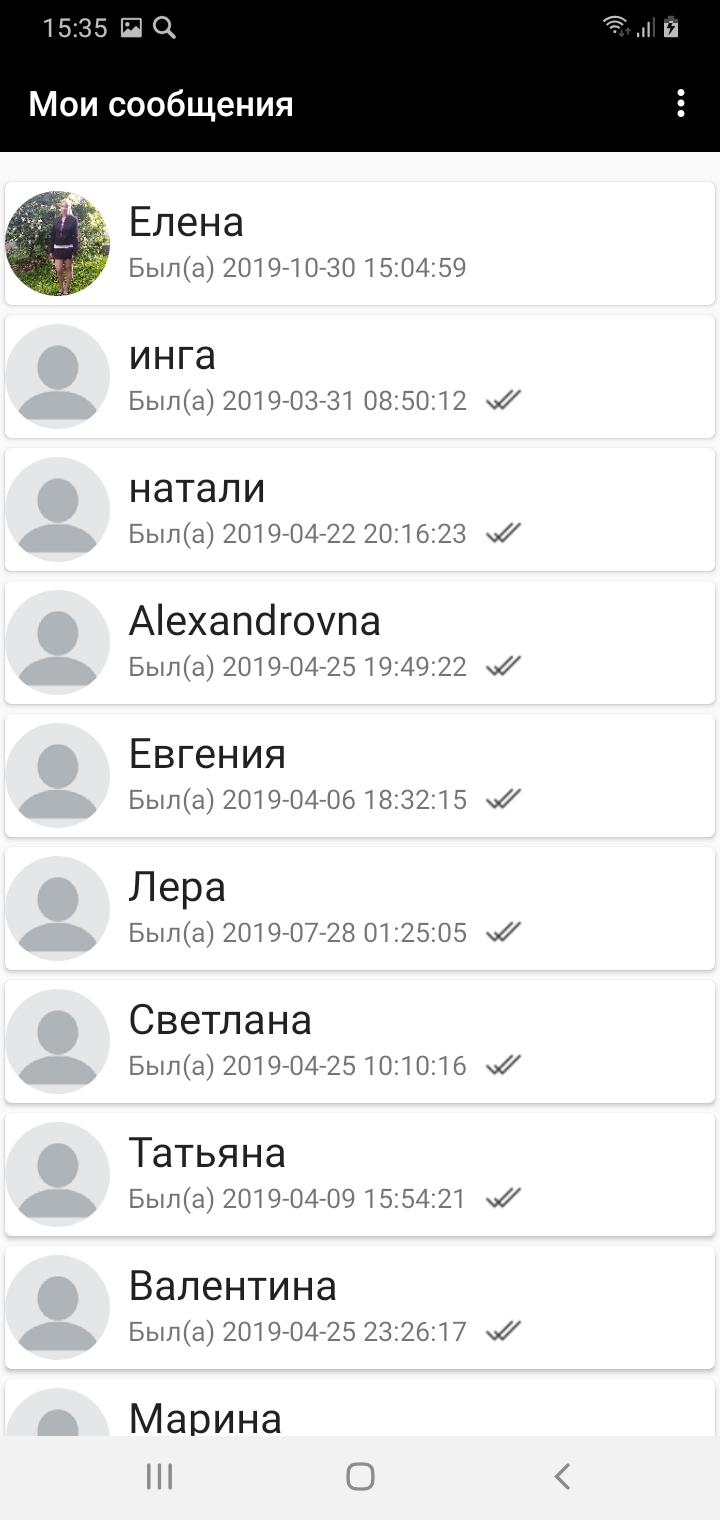Open the conversation with Евгения

coord(360,775)
